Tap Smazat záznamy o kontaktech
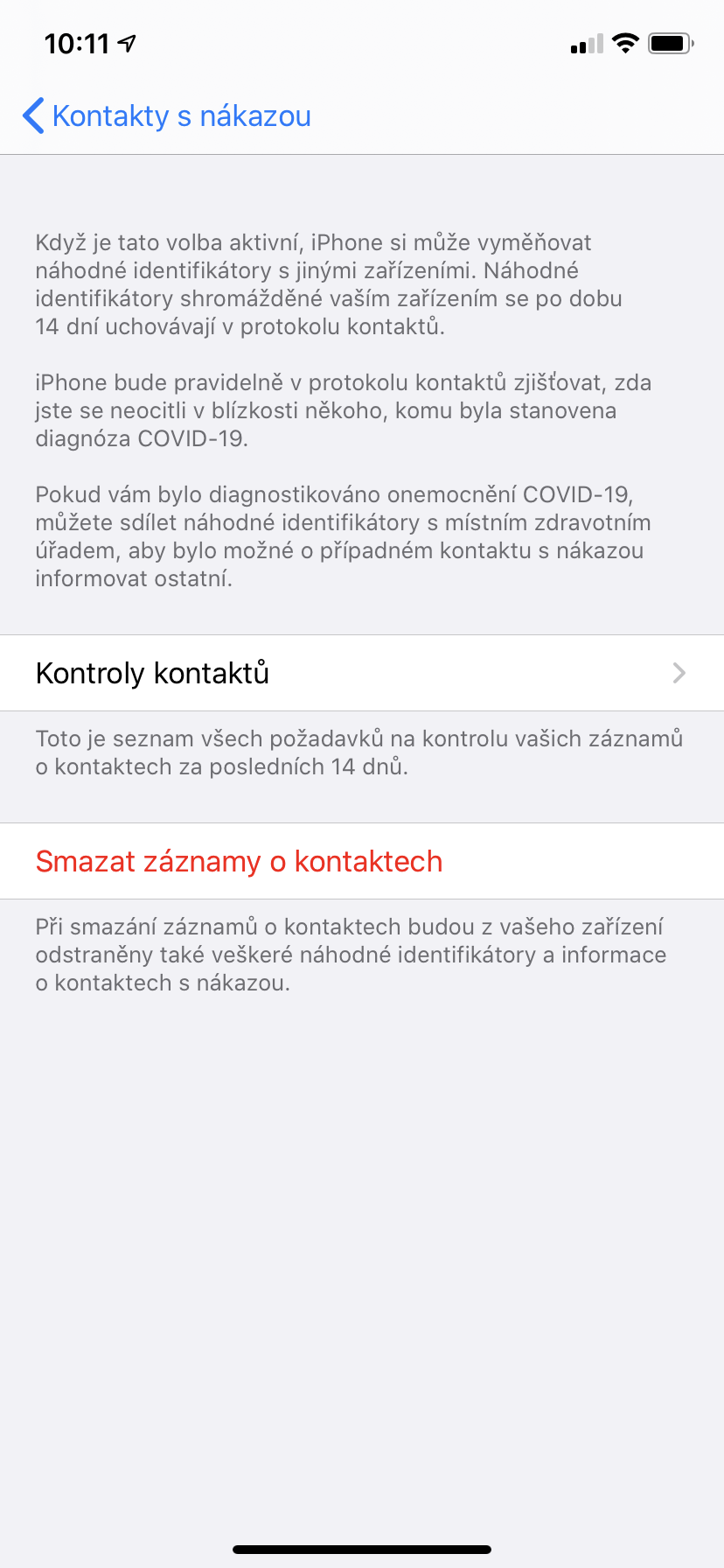The height and width of the screenshot is (1568, 724). (239, 861)
